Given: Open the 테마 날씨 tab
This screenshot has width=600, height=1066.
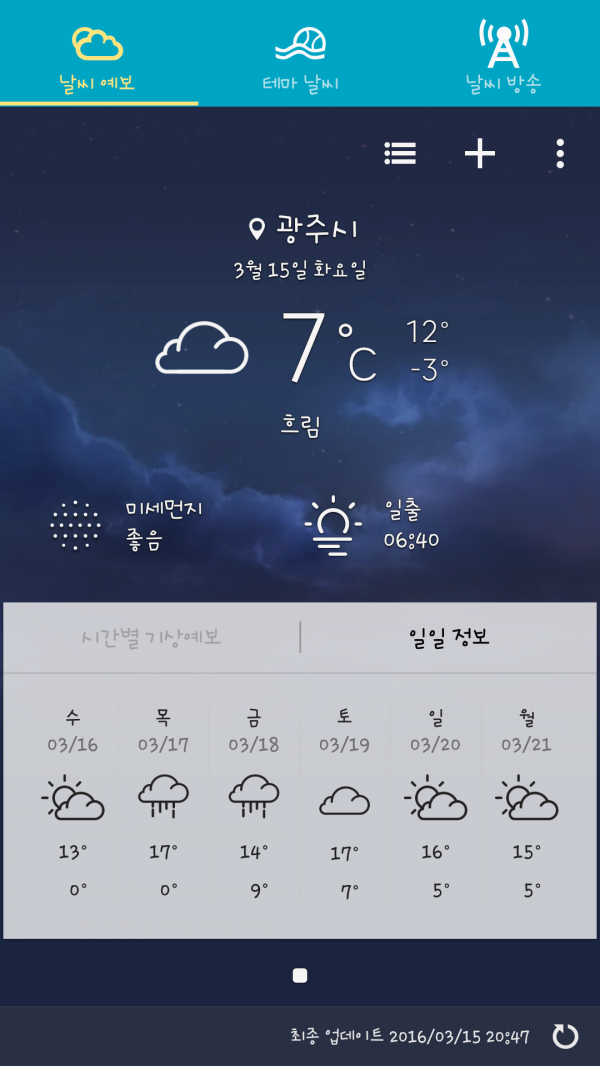Looking at the screenshot, I should (x=299, y=55).
